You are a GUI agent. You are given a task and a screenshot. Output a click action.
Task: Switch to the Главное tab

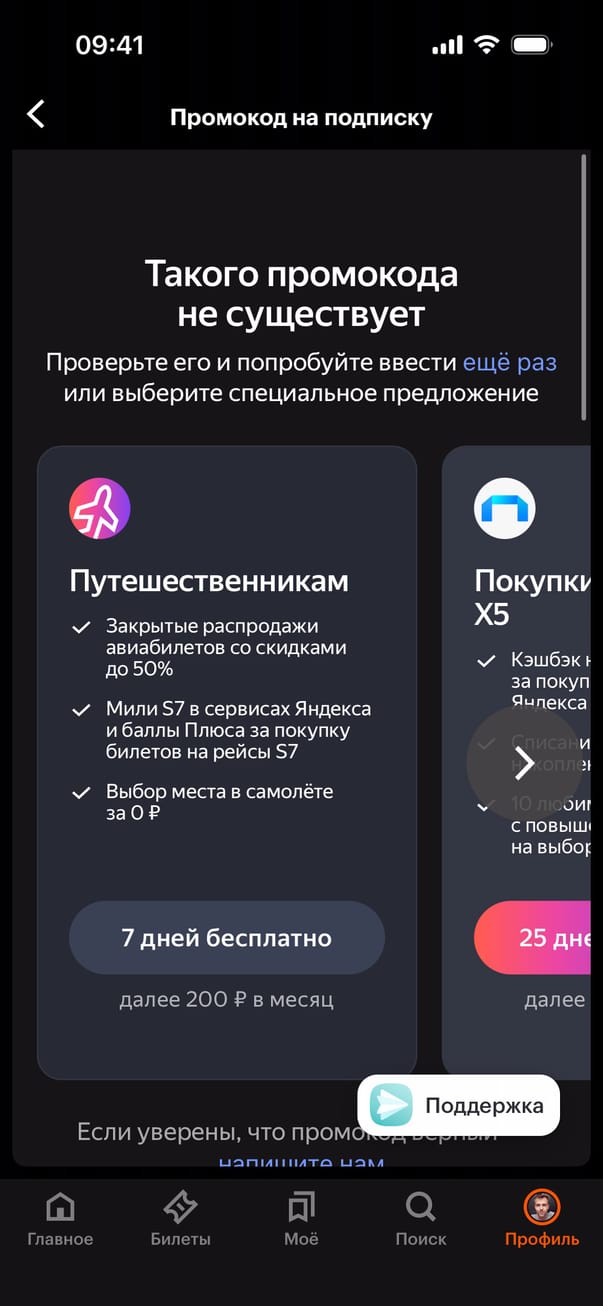[x=60, y=1219]
